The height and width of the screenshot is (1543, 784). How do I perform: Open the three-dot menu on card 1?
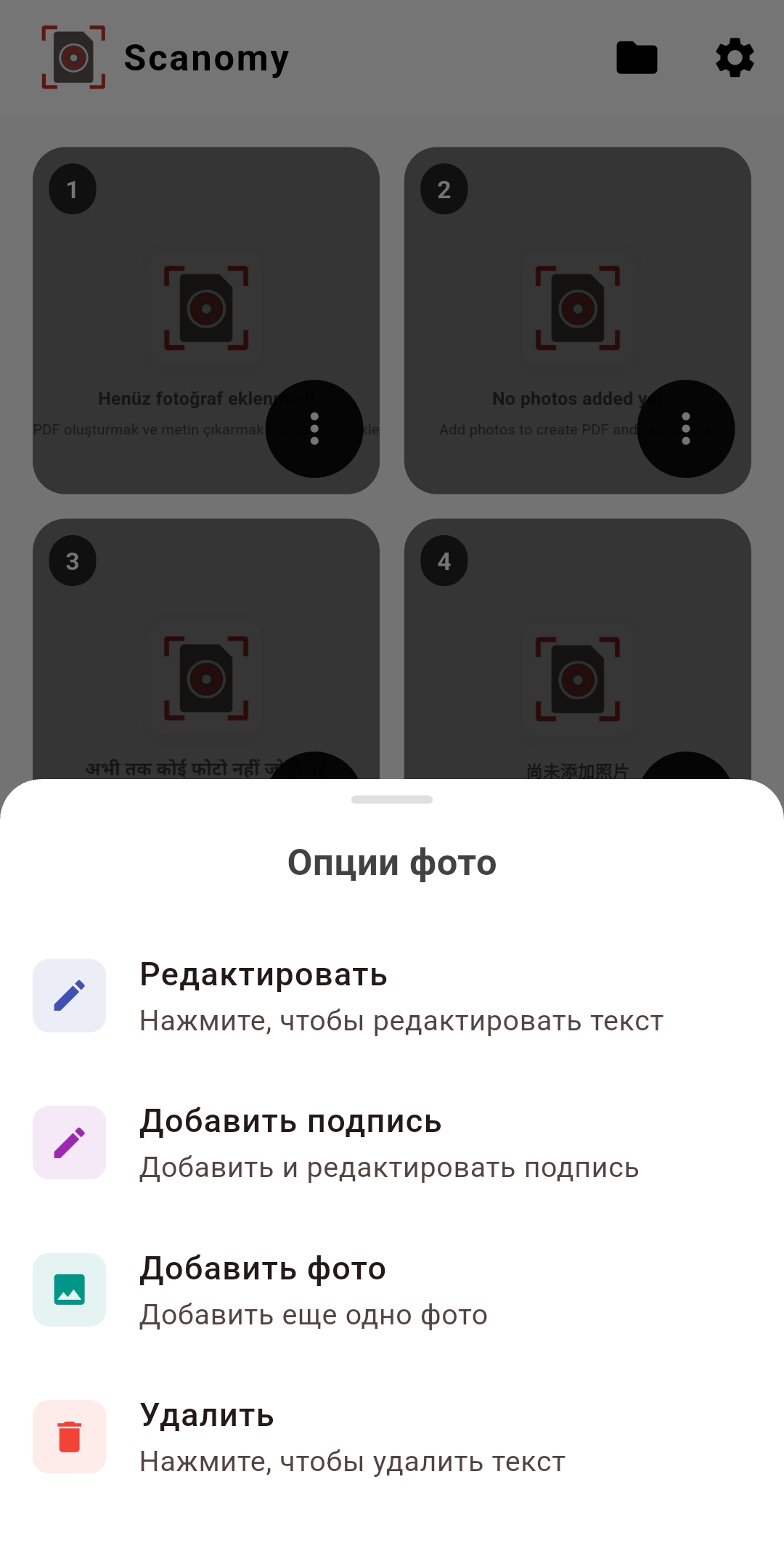(314, 428)
